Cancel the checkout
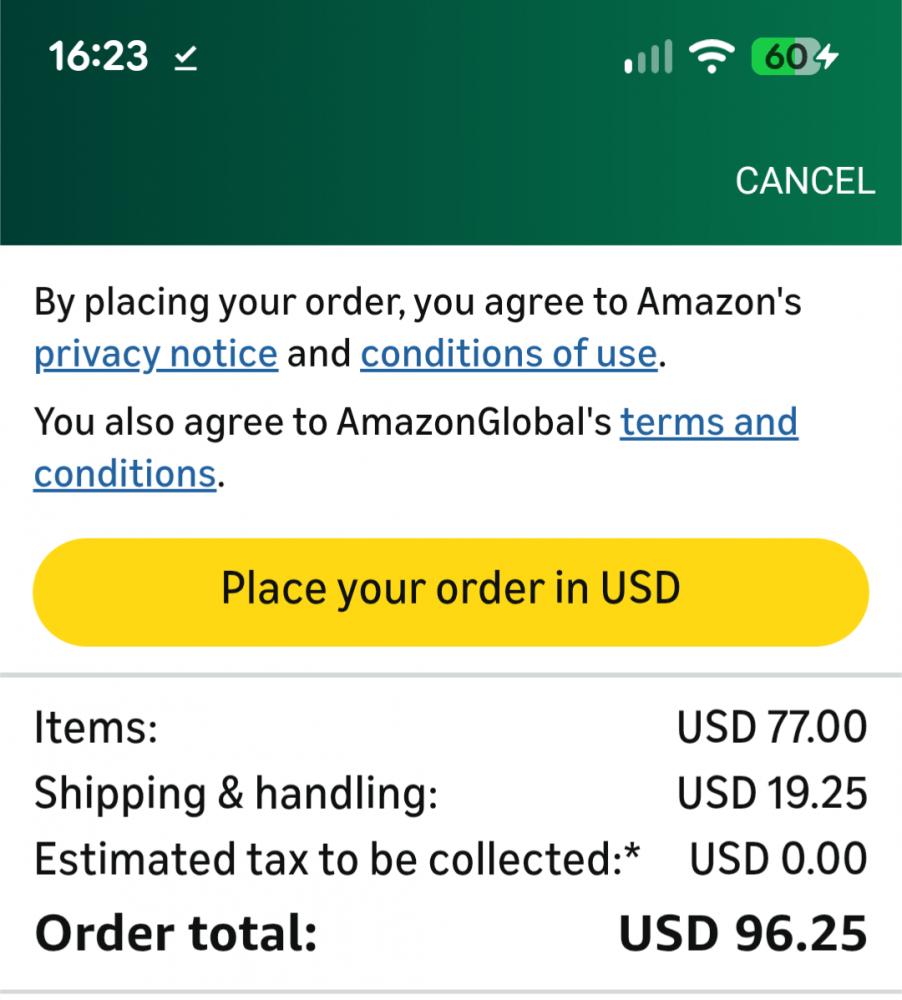 [804, 181]
